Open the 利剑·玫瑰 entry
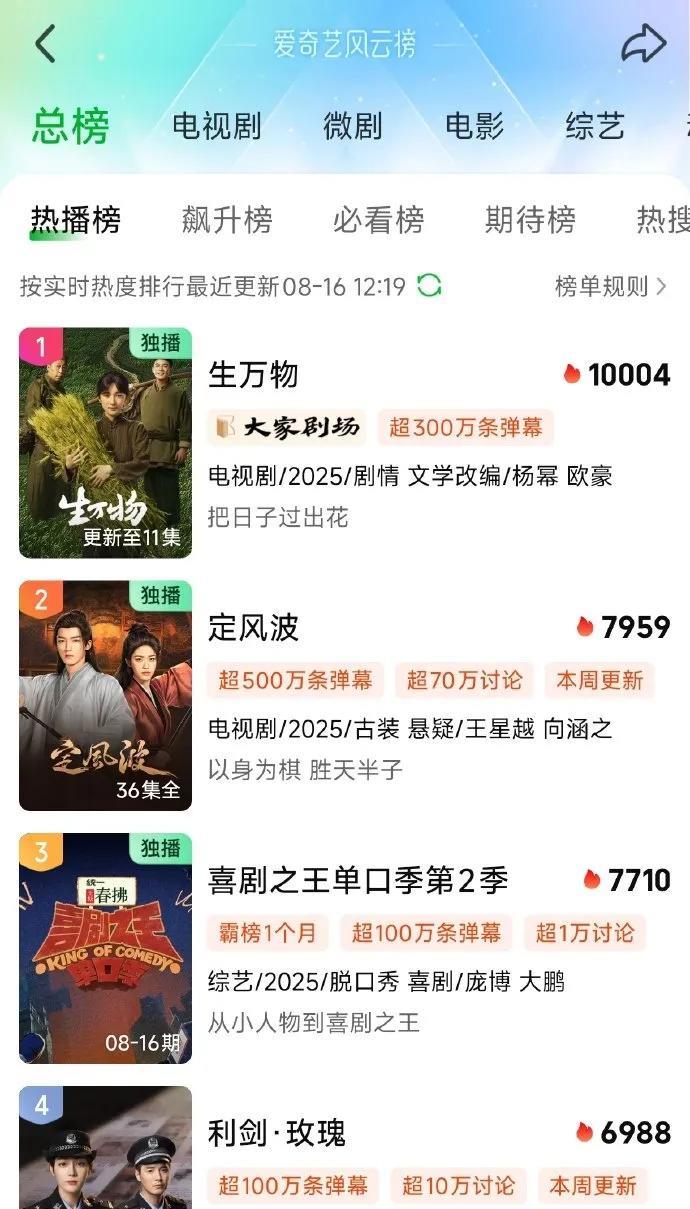 (x=276, y=1133)
